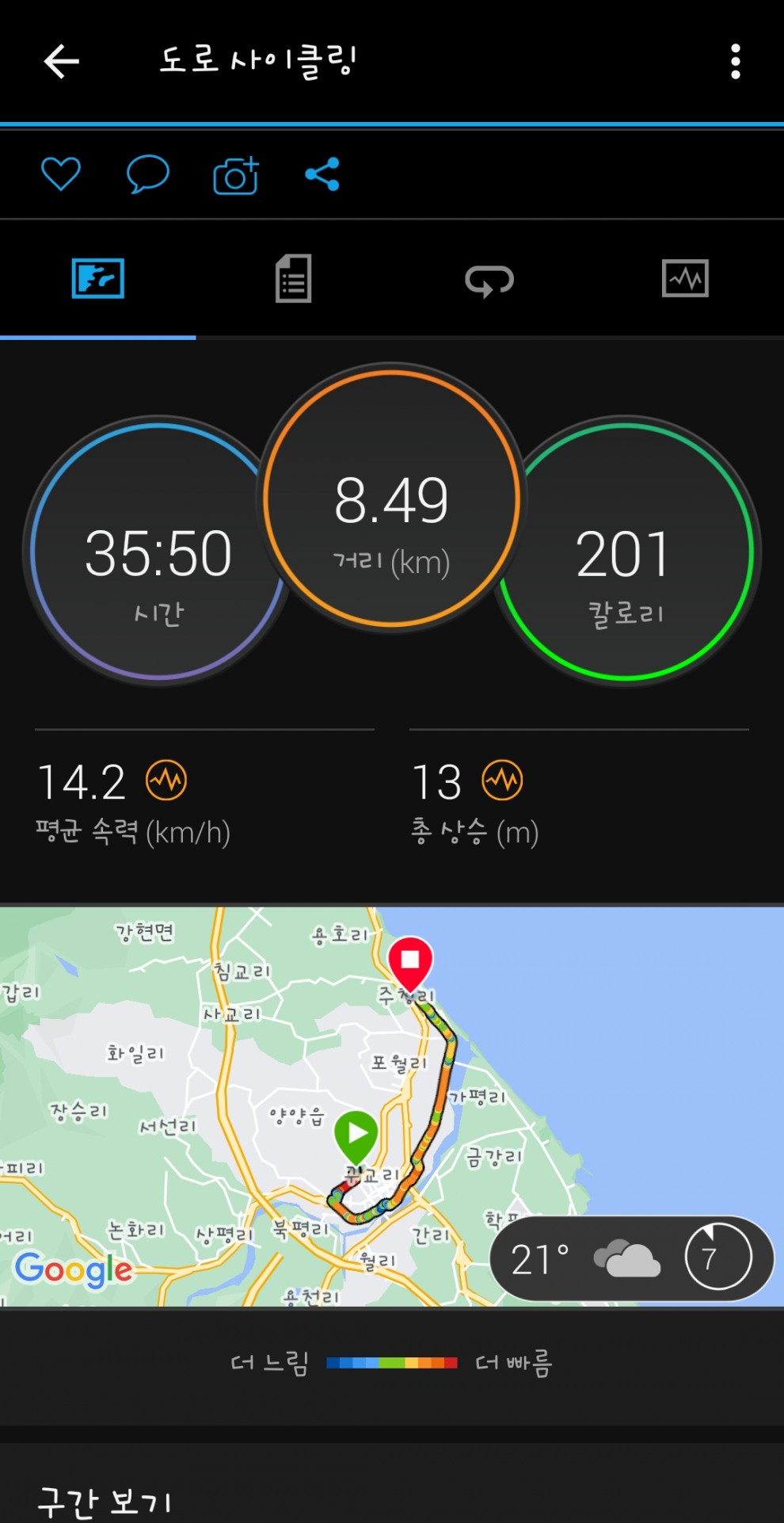Switch to the charts tab

point(685,279)
